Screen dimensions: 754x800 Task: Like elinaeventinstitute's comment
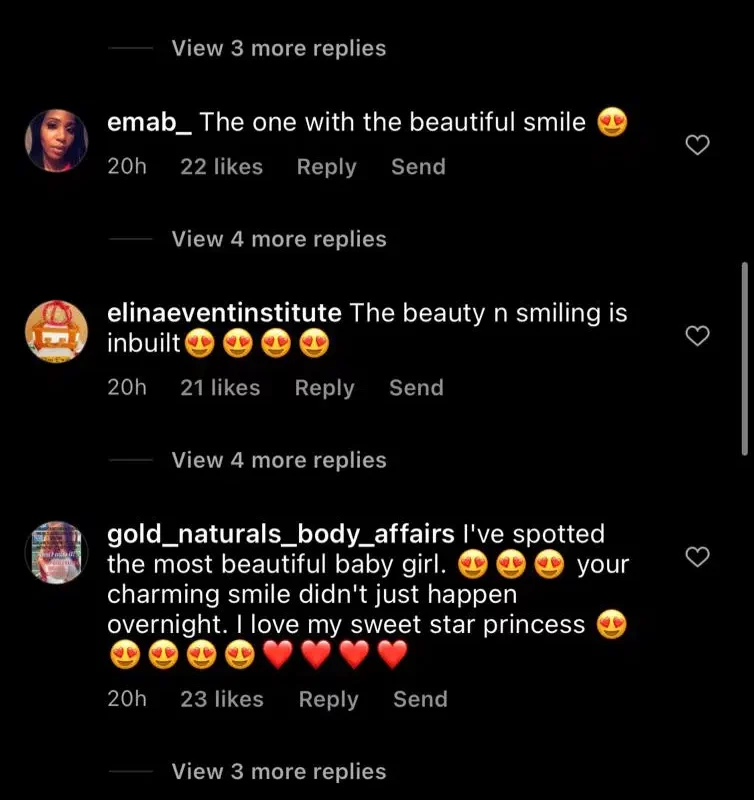click(x=699, y=337)
